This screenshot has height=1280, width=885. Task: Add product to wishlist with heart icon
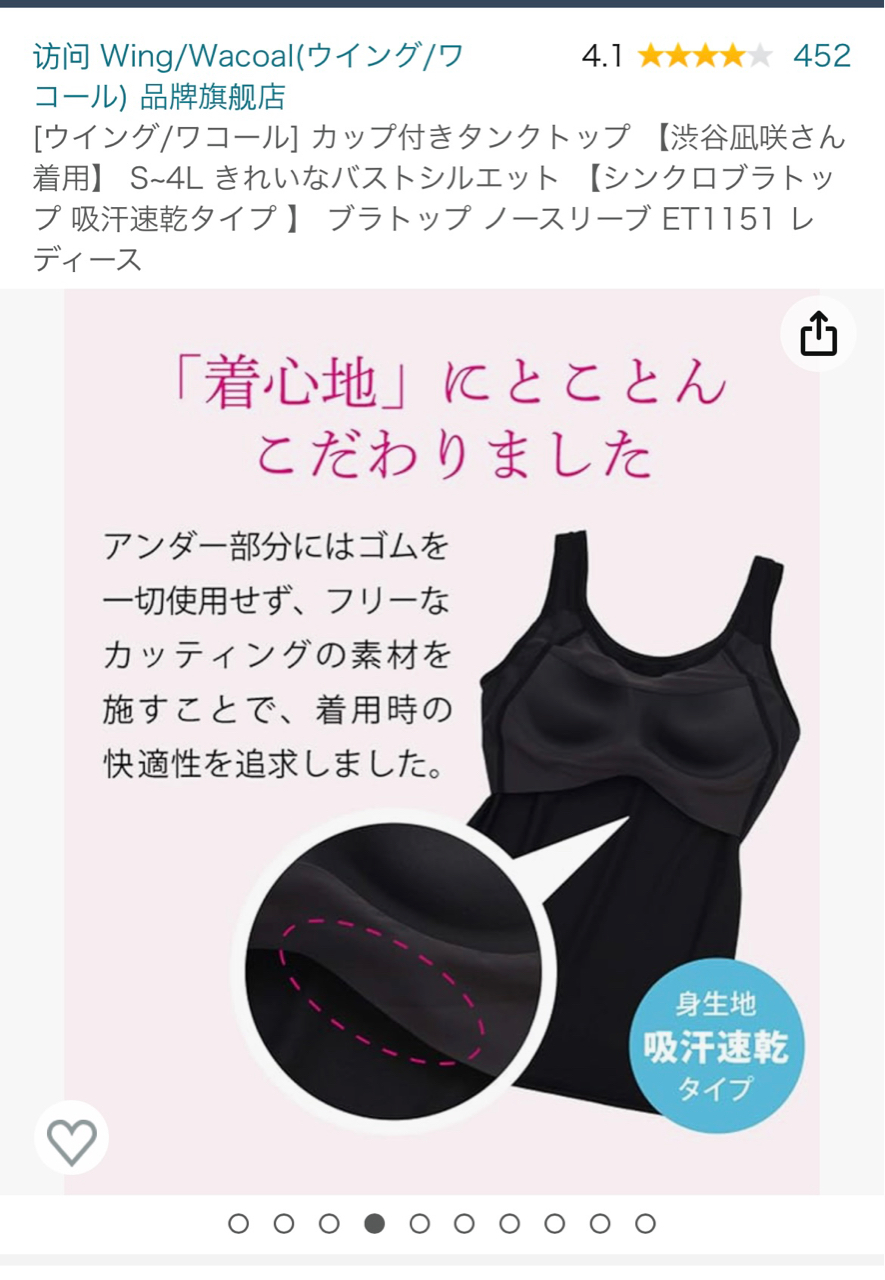tap(72, 1139)
